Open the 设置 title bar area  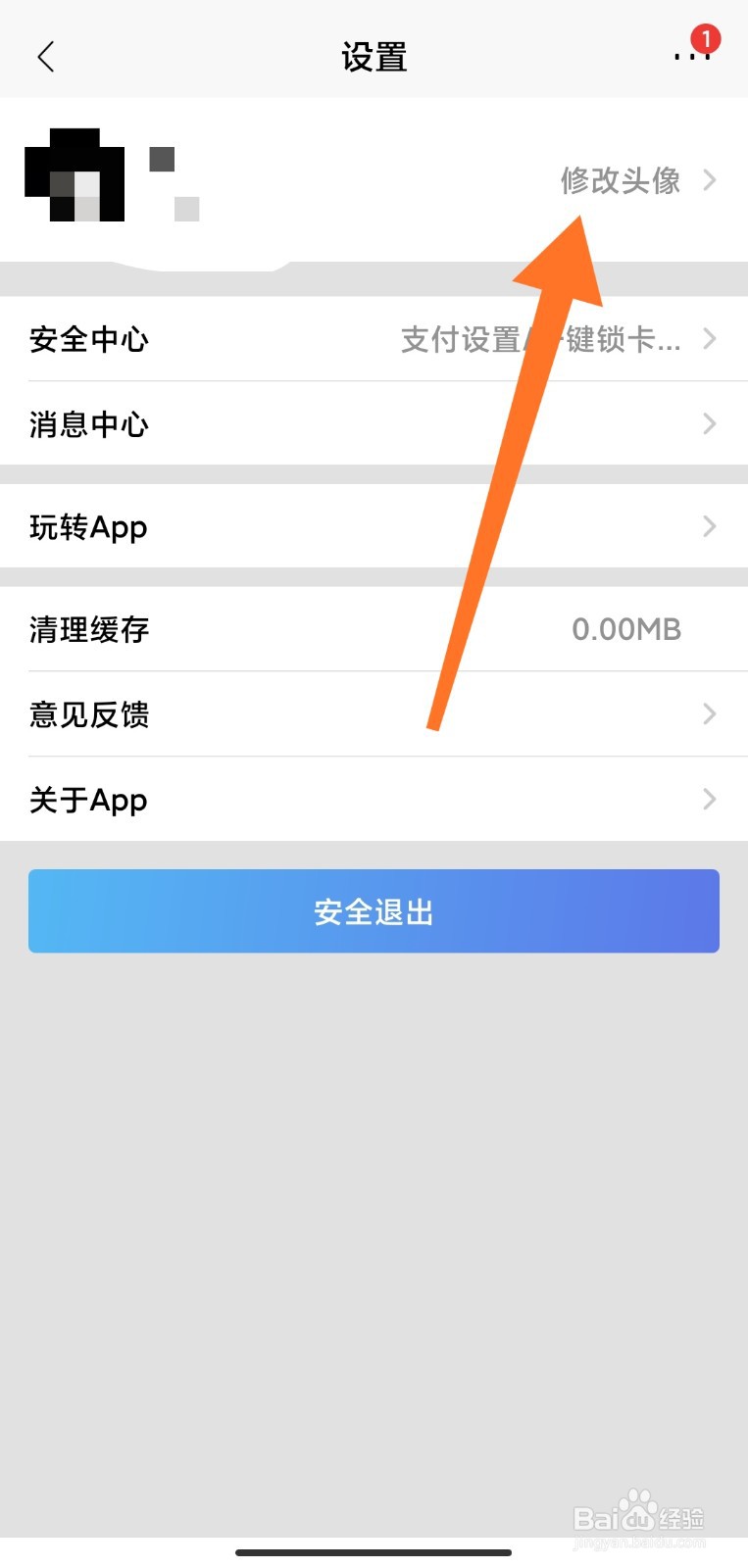tap(374, 57)
